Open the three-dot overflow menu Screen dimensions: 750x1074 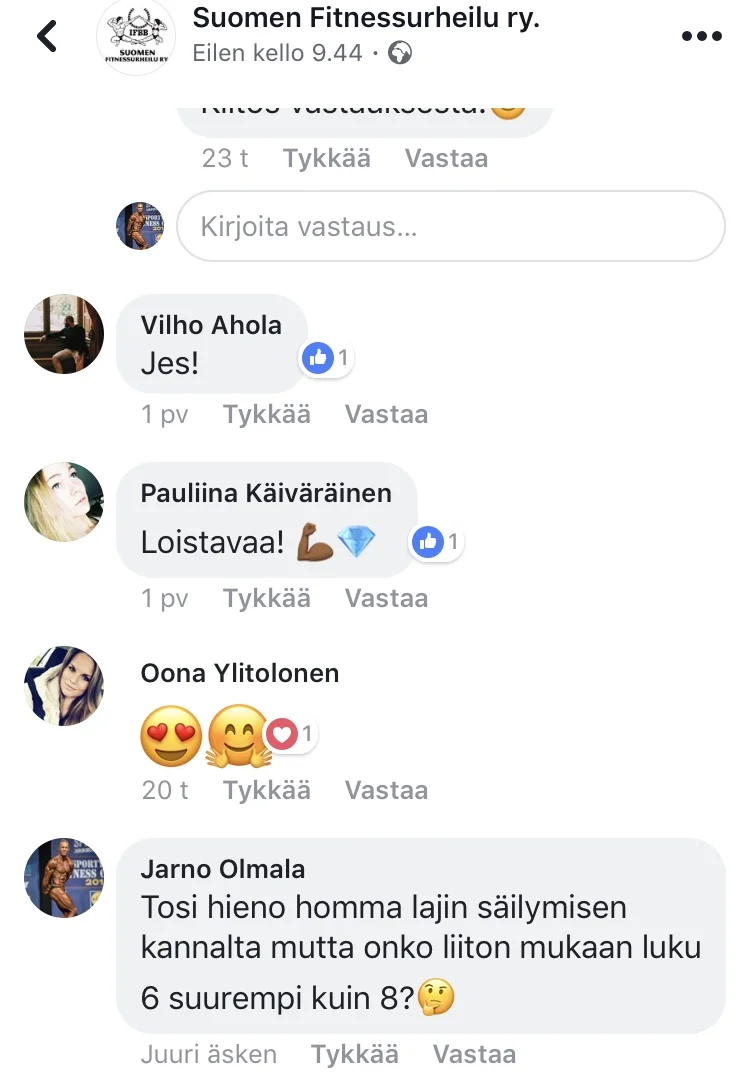click(x=701, y=37)
